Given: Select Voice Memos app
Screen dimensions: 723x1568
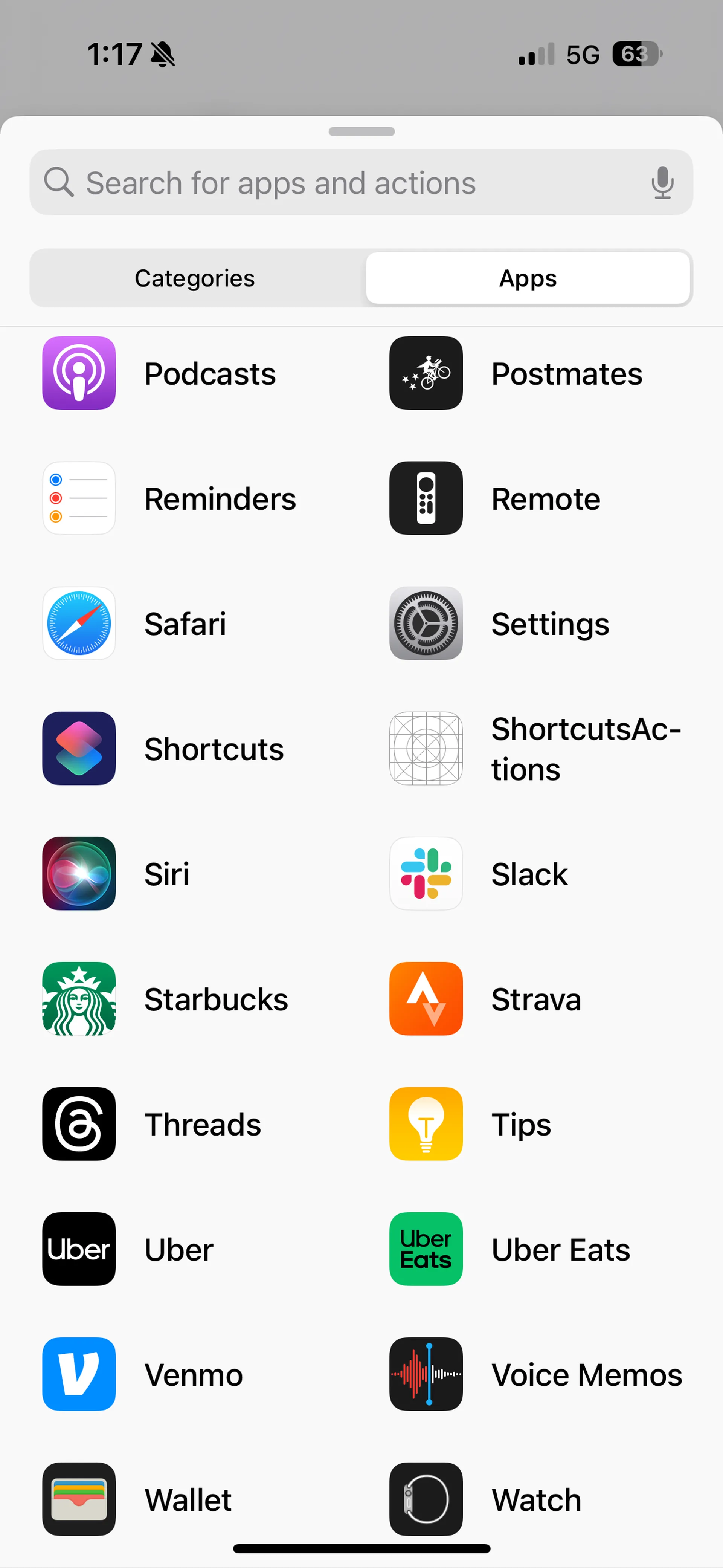Looking at the screenshot, I should [x=536, y=1374].
